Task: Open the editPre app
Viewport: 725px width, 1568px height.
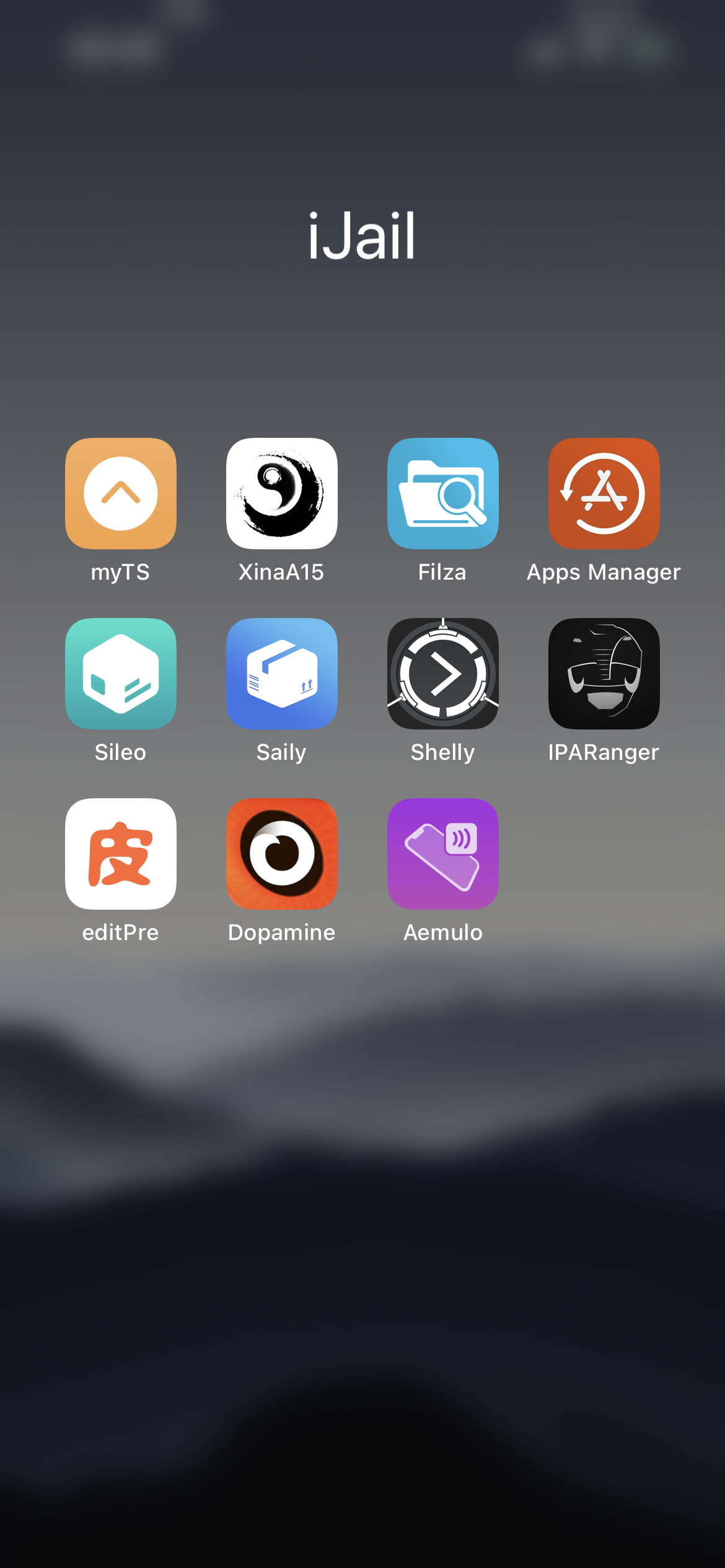Action: click(121, 854)
